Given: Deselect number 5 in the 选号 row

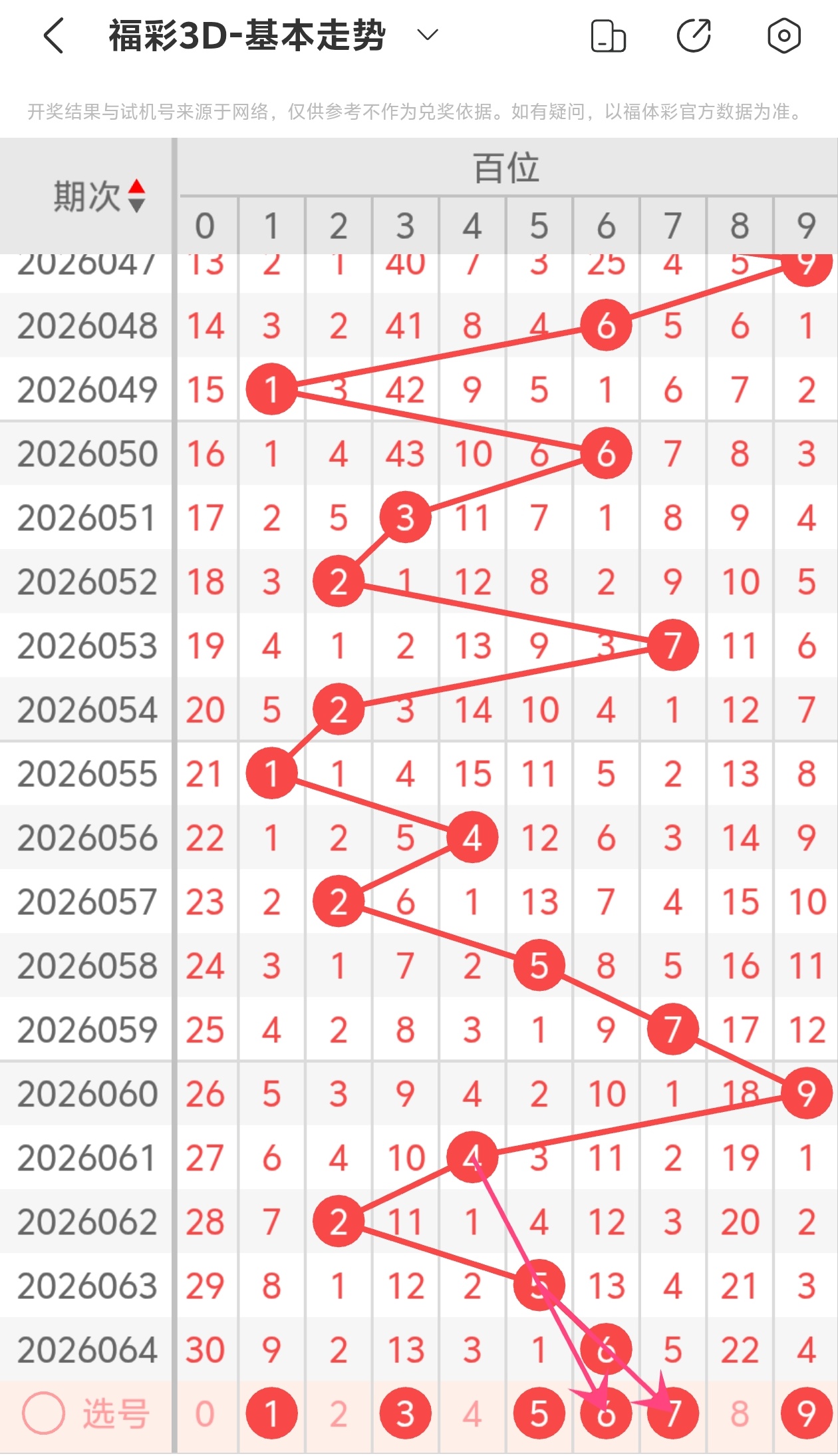Looking at the screenshot, I should 539,1413.
